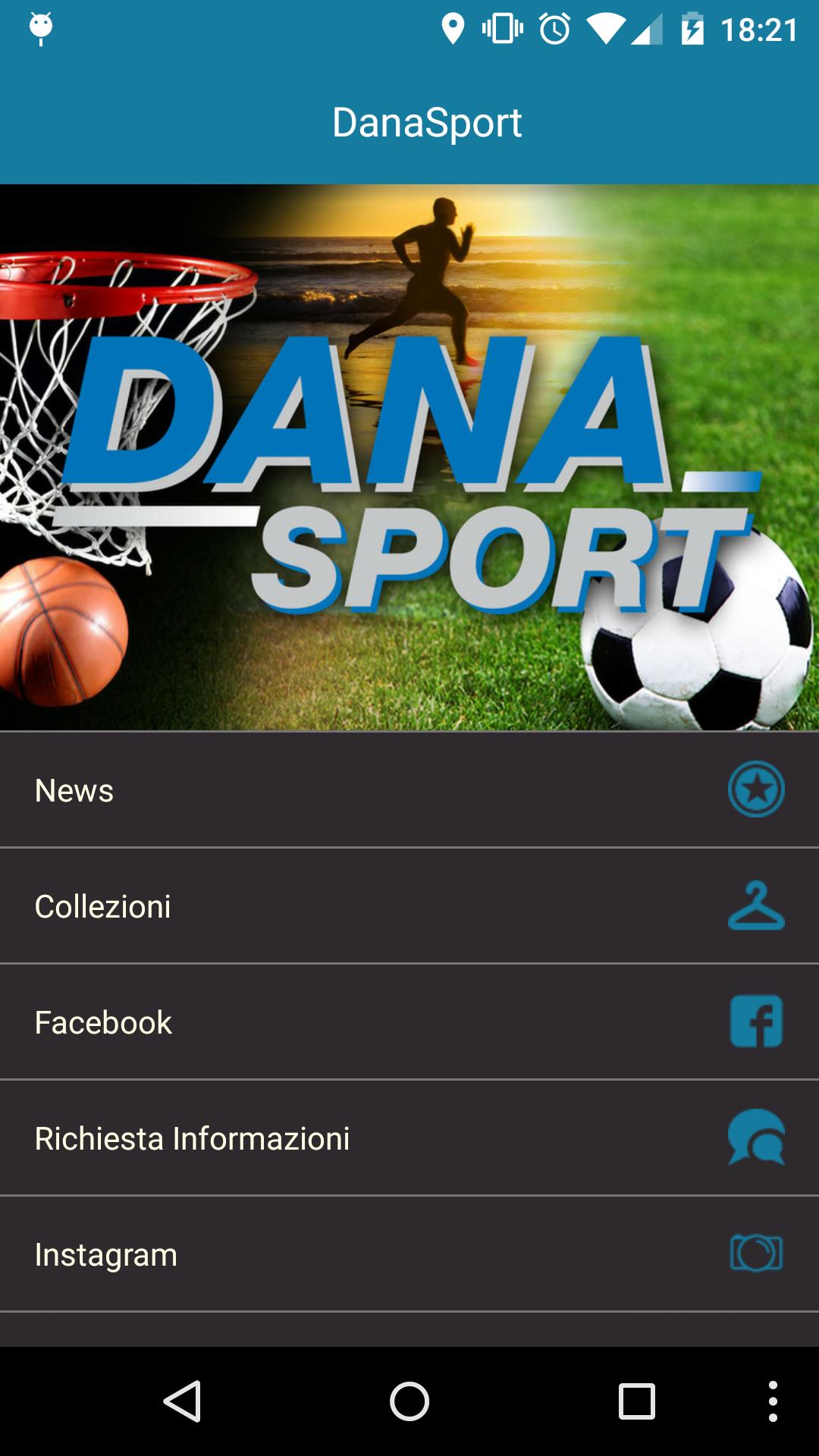Viewport: 819px width, 1456px height.
Task: Tap the recent apps square button
Action: point(634,1401)
